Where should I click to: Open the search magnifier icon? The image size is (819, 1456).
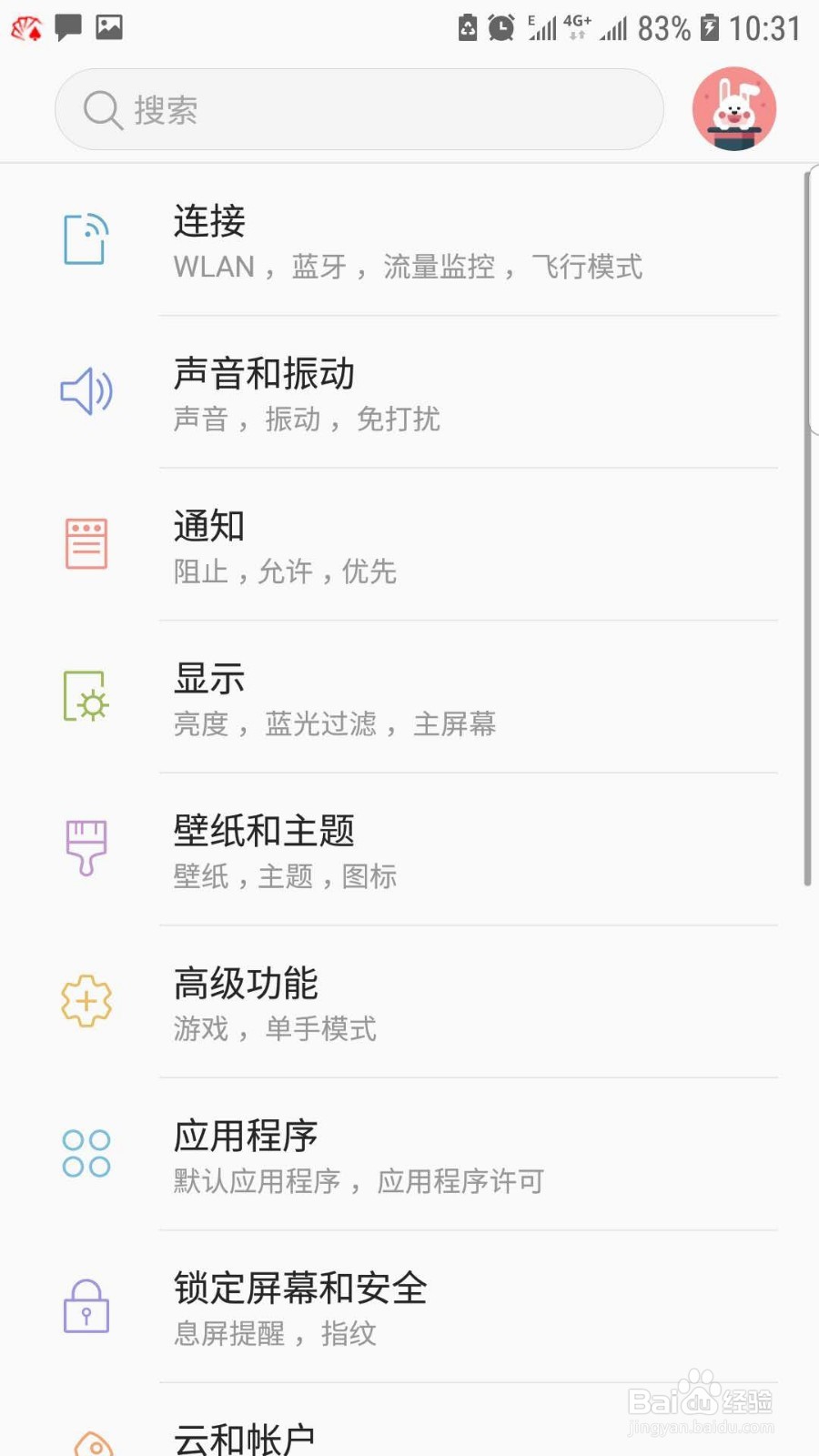(x=102, y=109)
